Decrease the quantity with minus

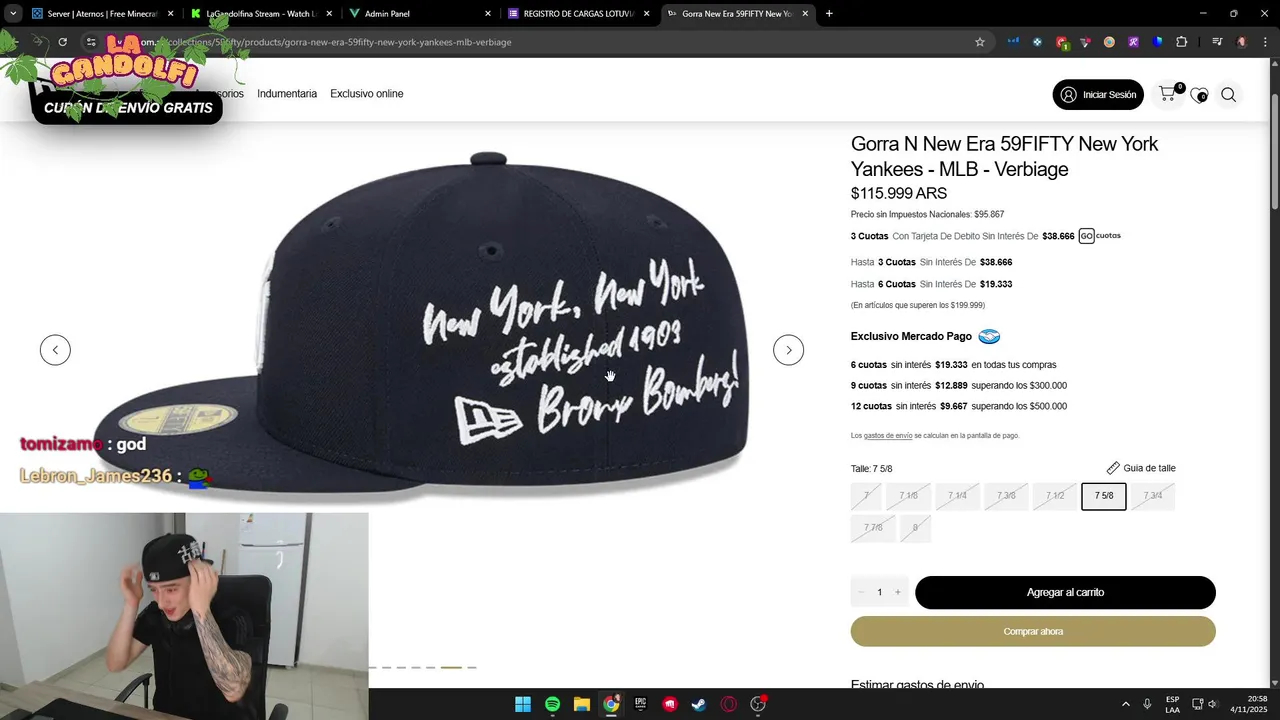tap(861, 592)
